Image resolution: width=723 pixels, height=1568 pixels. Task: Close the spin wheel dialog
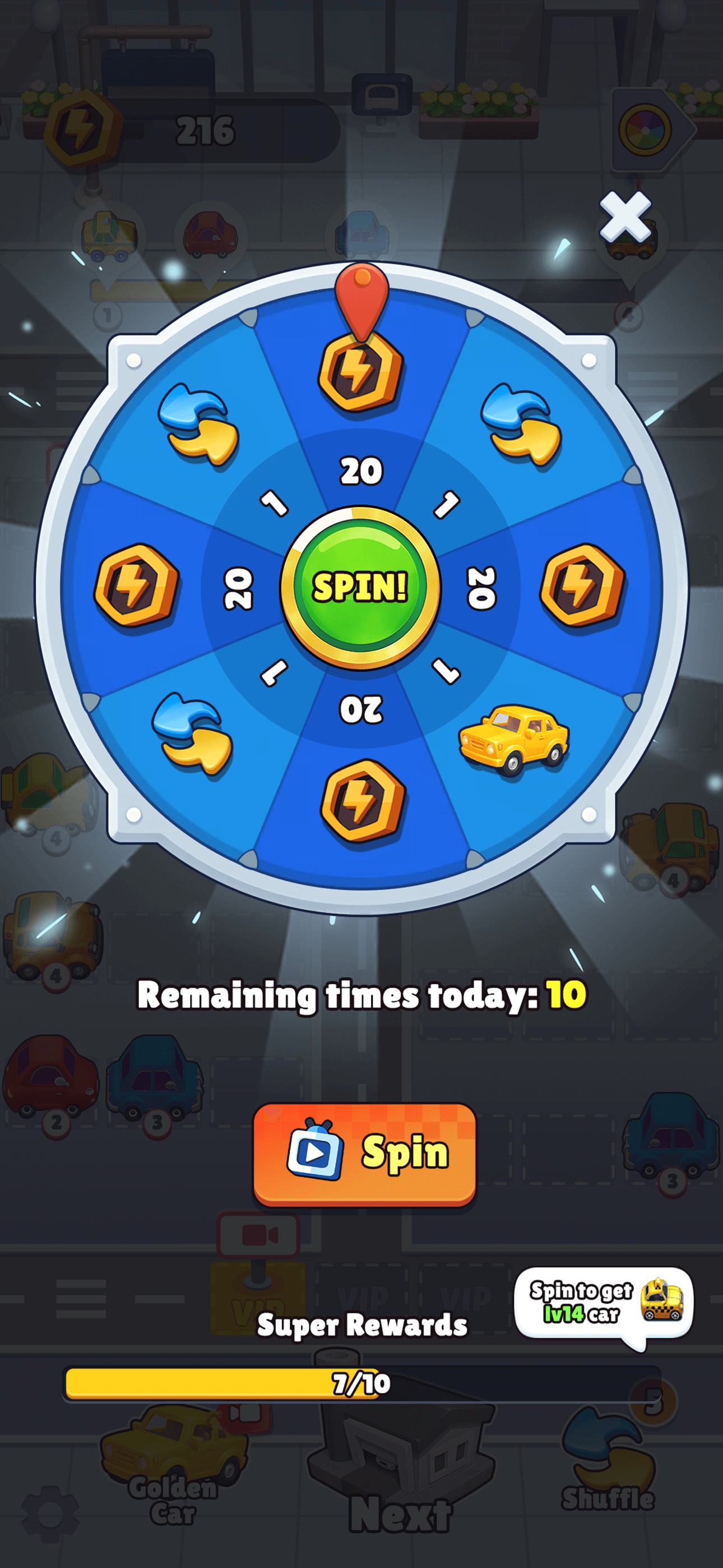pos(625,216)
